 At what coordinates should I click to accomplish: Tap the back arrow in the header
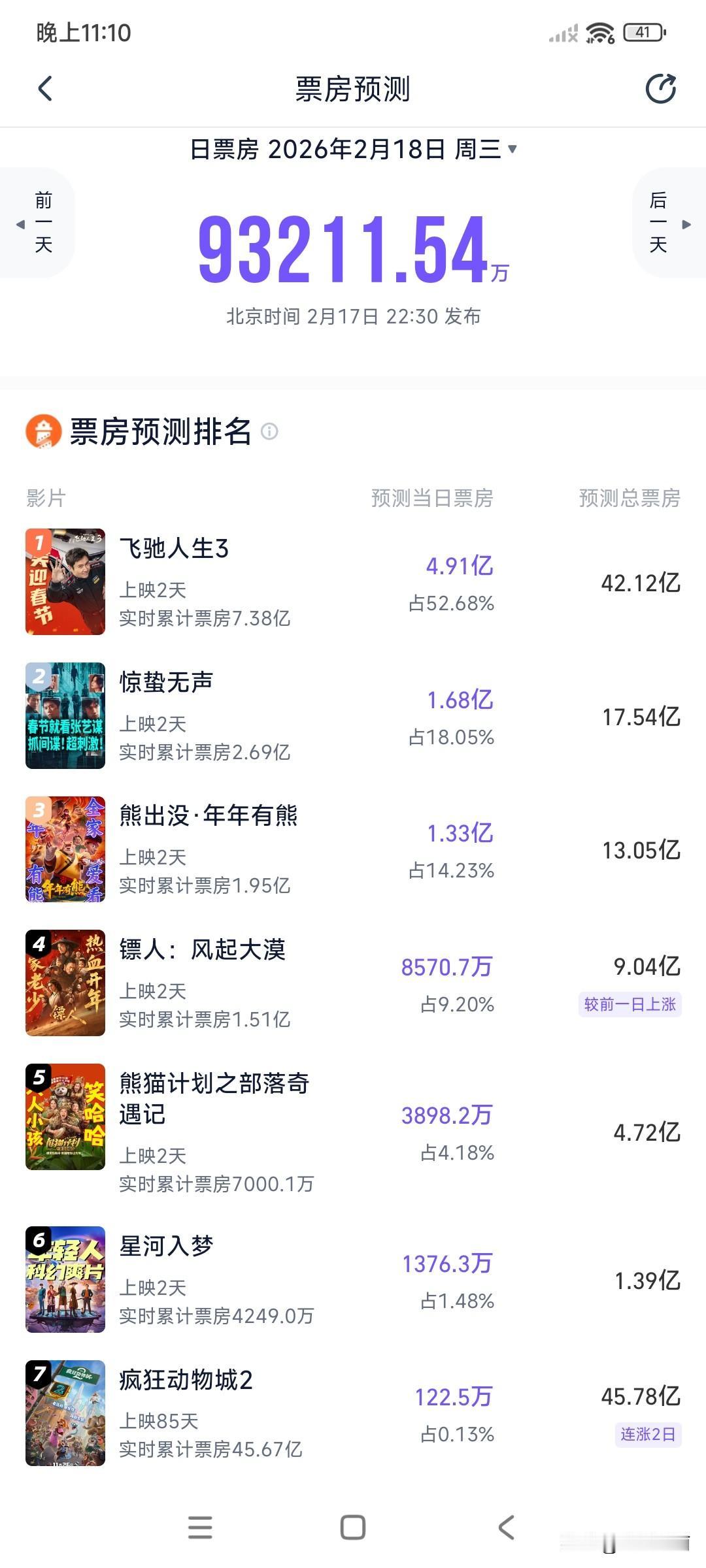[44, 88]
